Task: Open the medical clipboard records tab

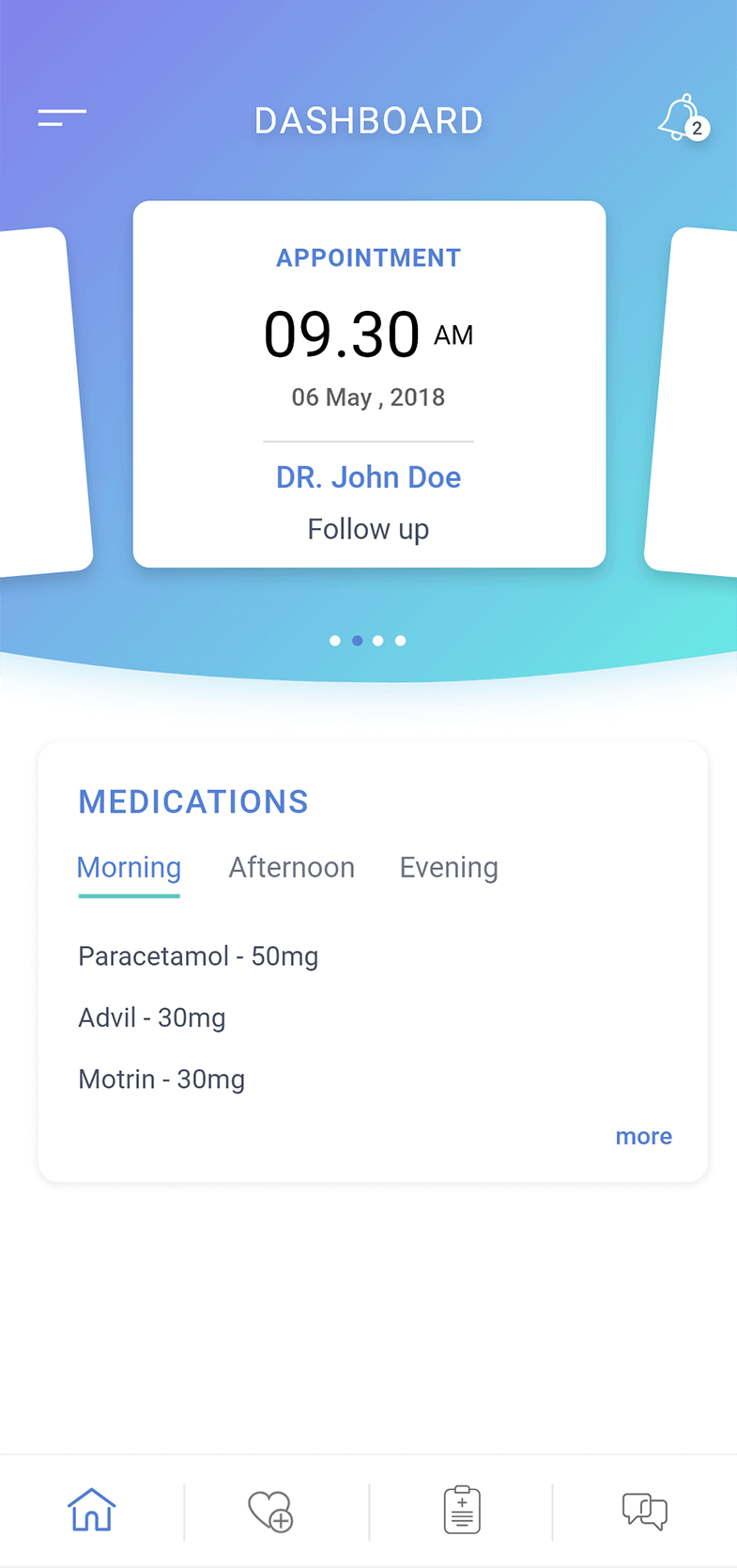Action: [462, 1510]
